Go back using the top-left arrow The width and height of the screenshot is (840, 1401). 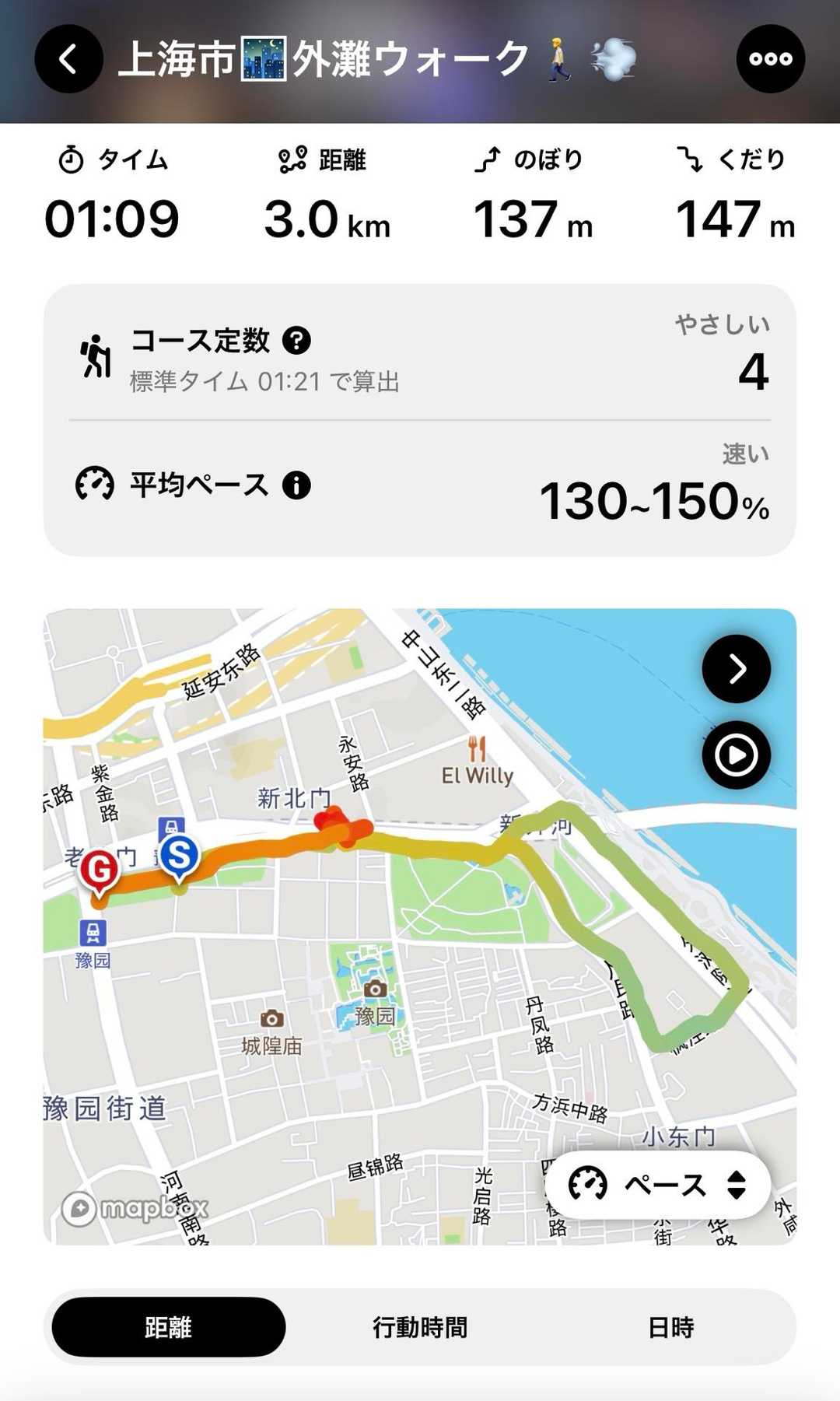(68, 59)
